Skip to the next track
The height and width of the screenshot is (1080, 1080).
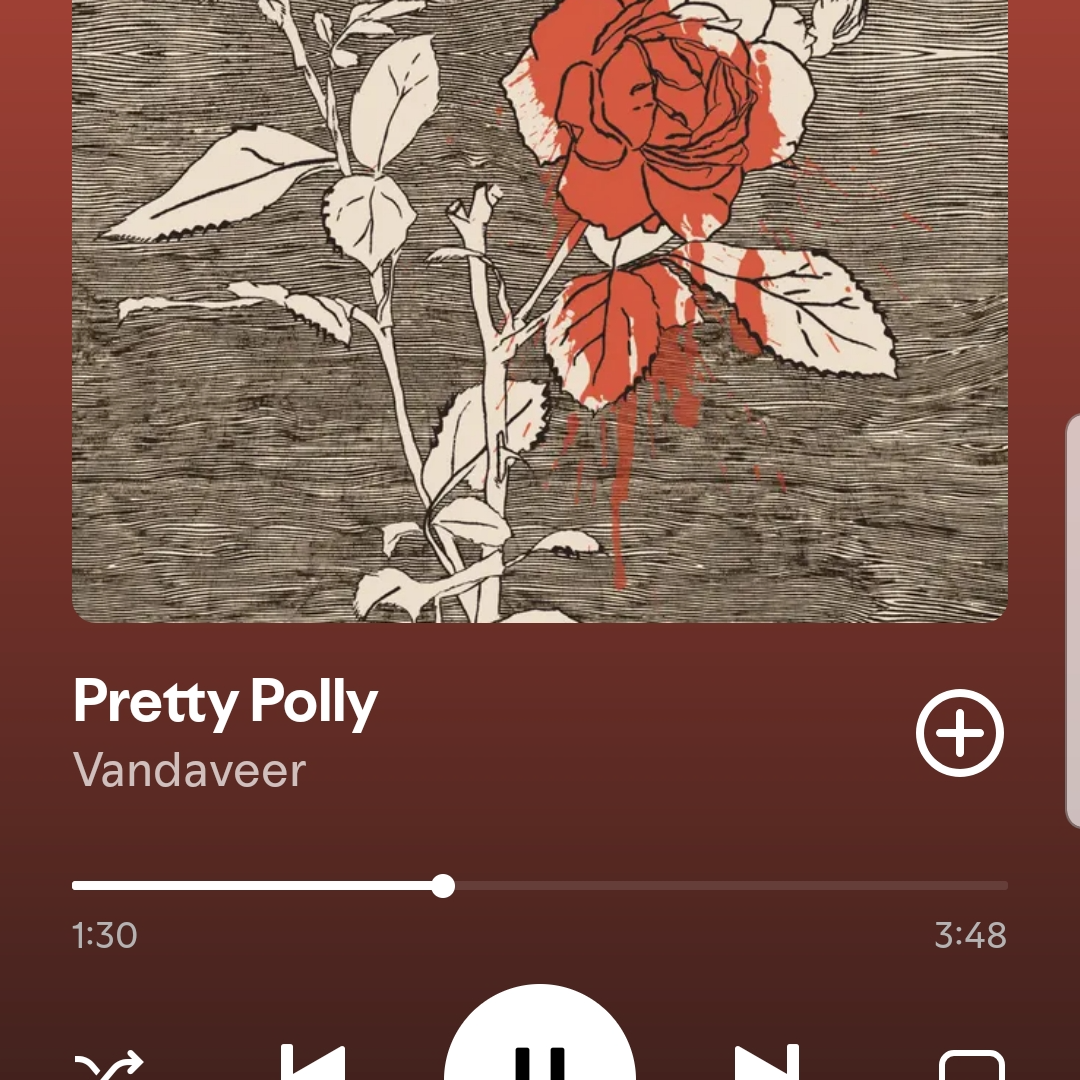tap(767, 1062)
